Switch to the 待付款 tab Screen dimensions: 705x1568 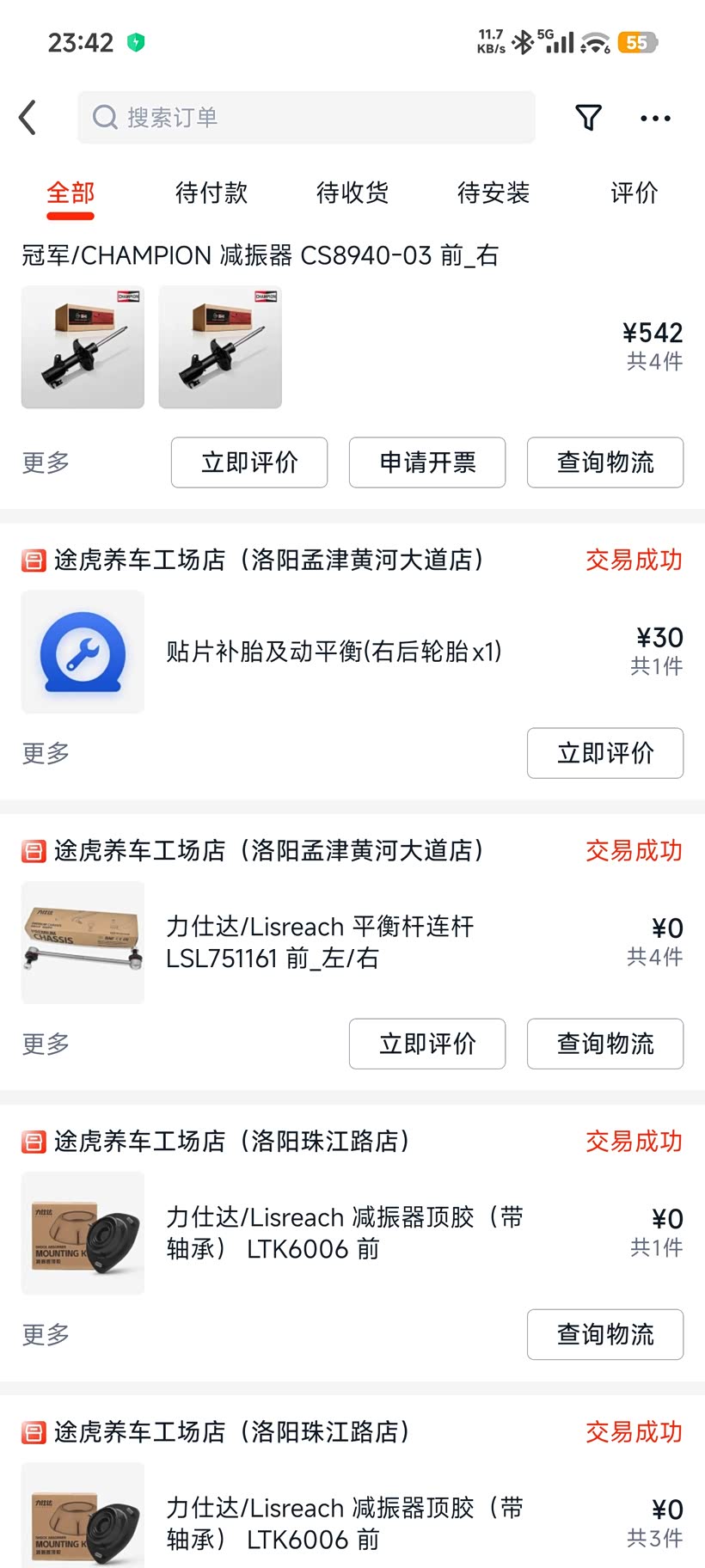tap(211, 193)
